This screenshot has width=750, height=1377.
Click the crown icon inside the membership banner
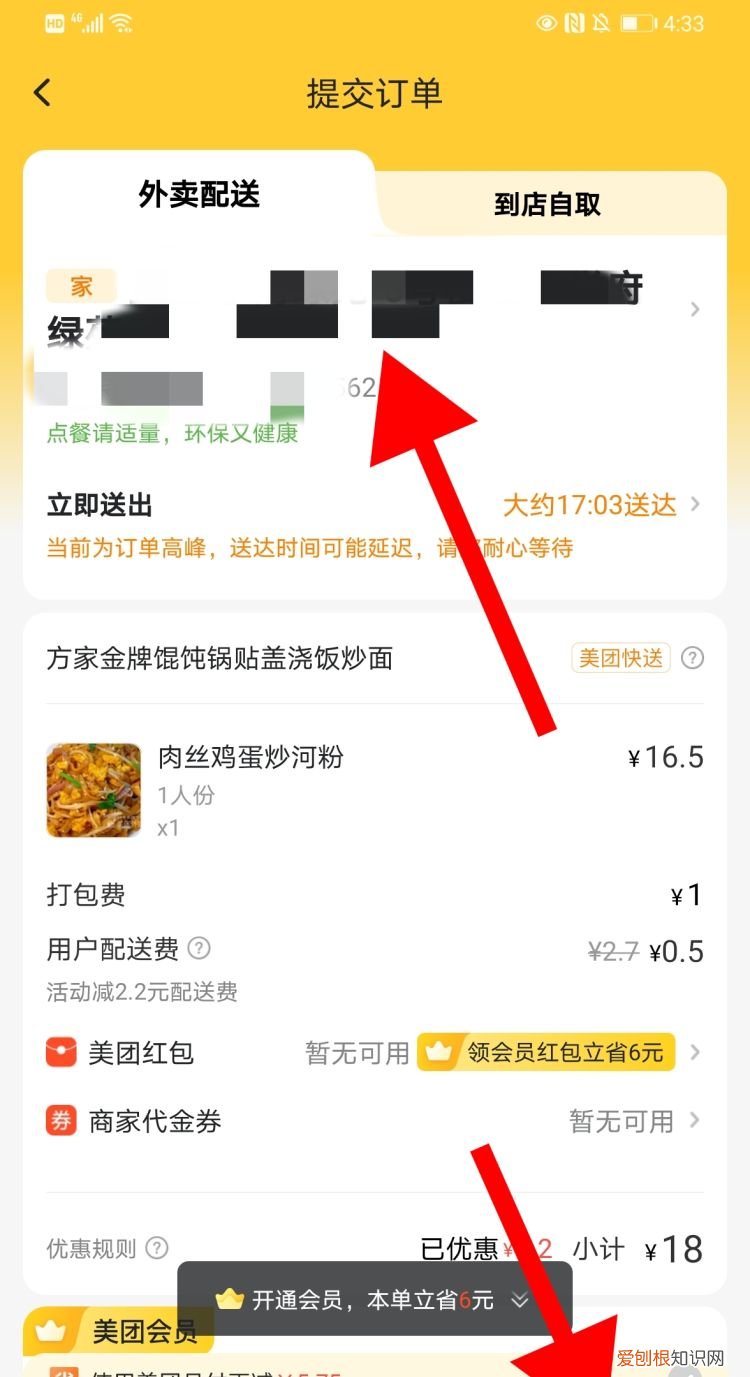230,1297
